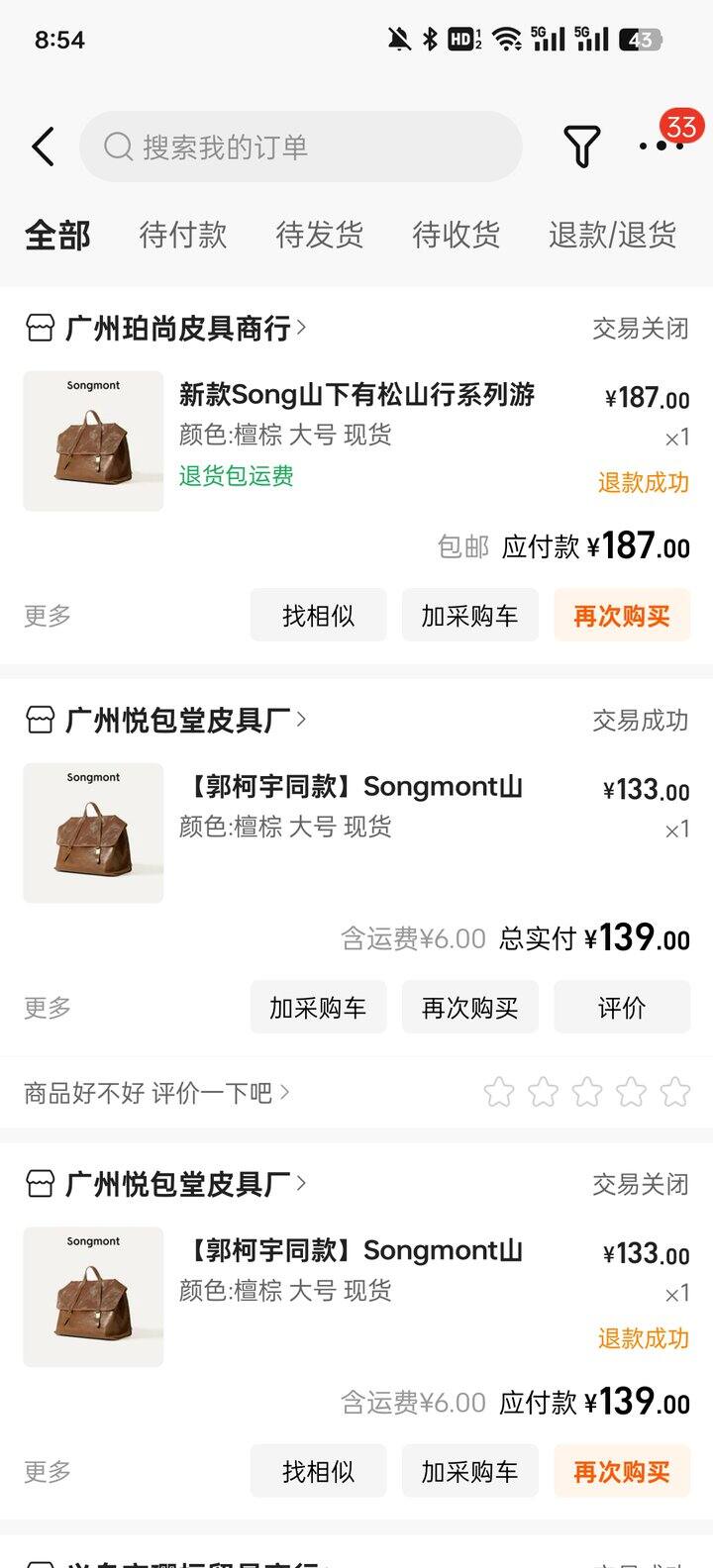This screenshot has height=1568, width=713.
Task: Tap the Bluetooth icon in the status bar
Action: tap(430, 38)
